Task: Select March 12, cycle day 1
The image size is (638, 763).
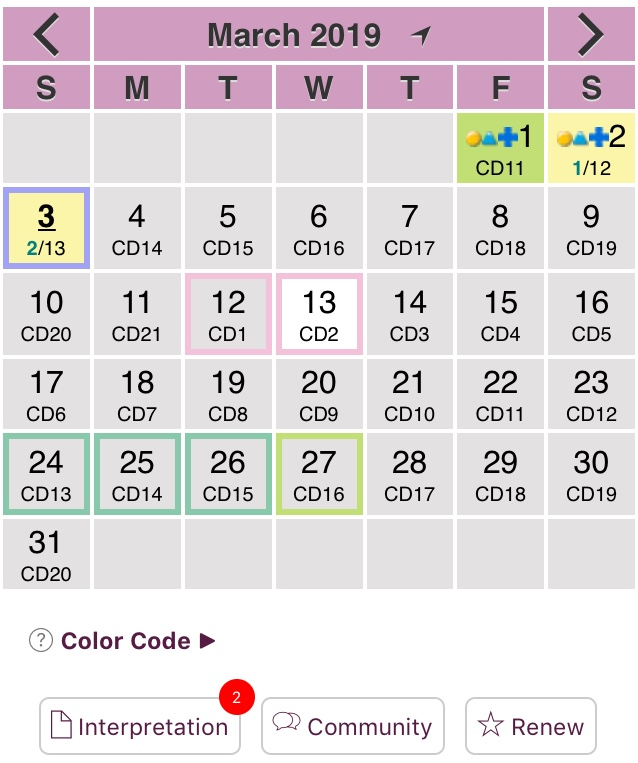Action: [228, 314]
